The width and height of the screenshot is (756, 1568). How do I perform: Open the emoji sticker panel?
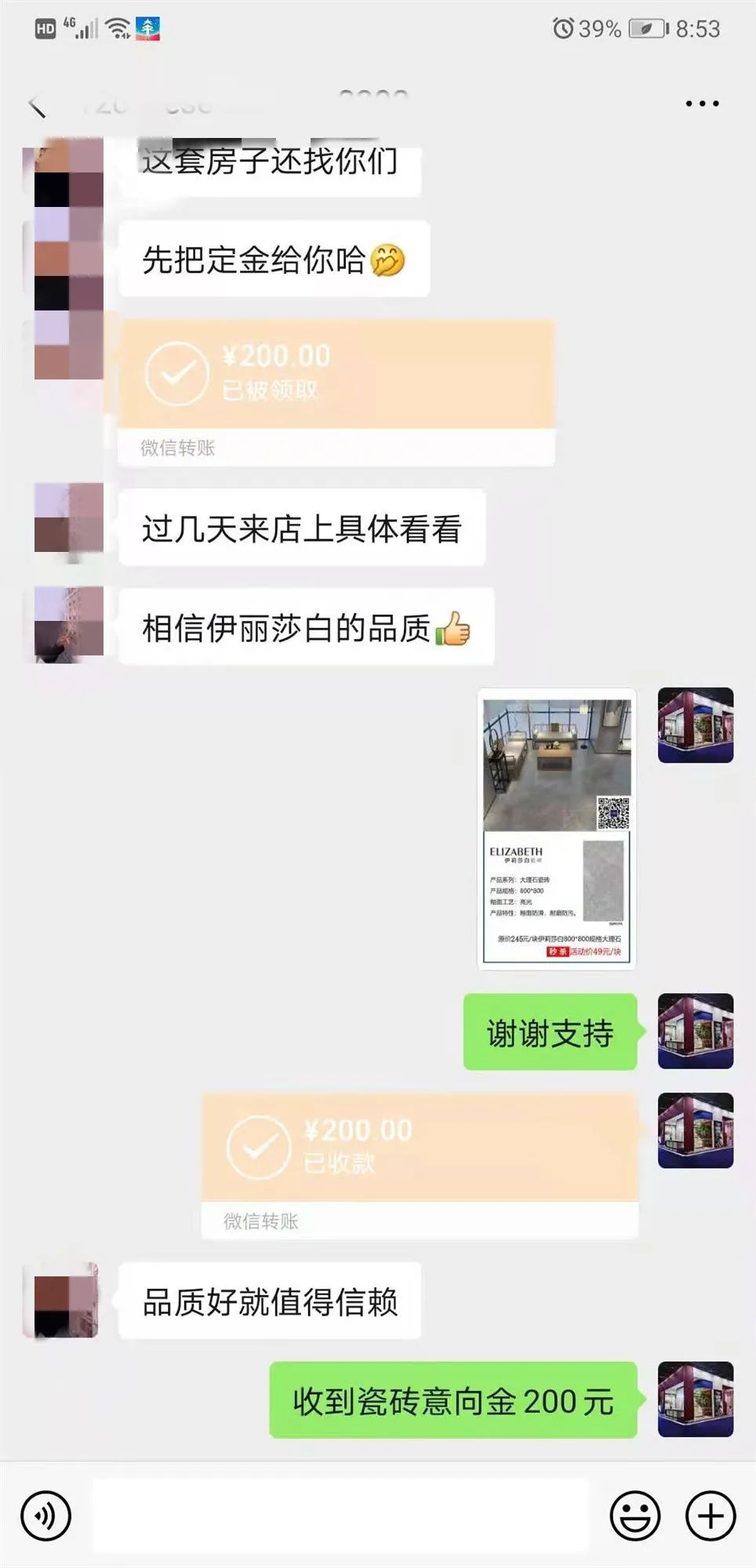634,1515
